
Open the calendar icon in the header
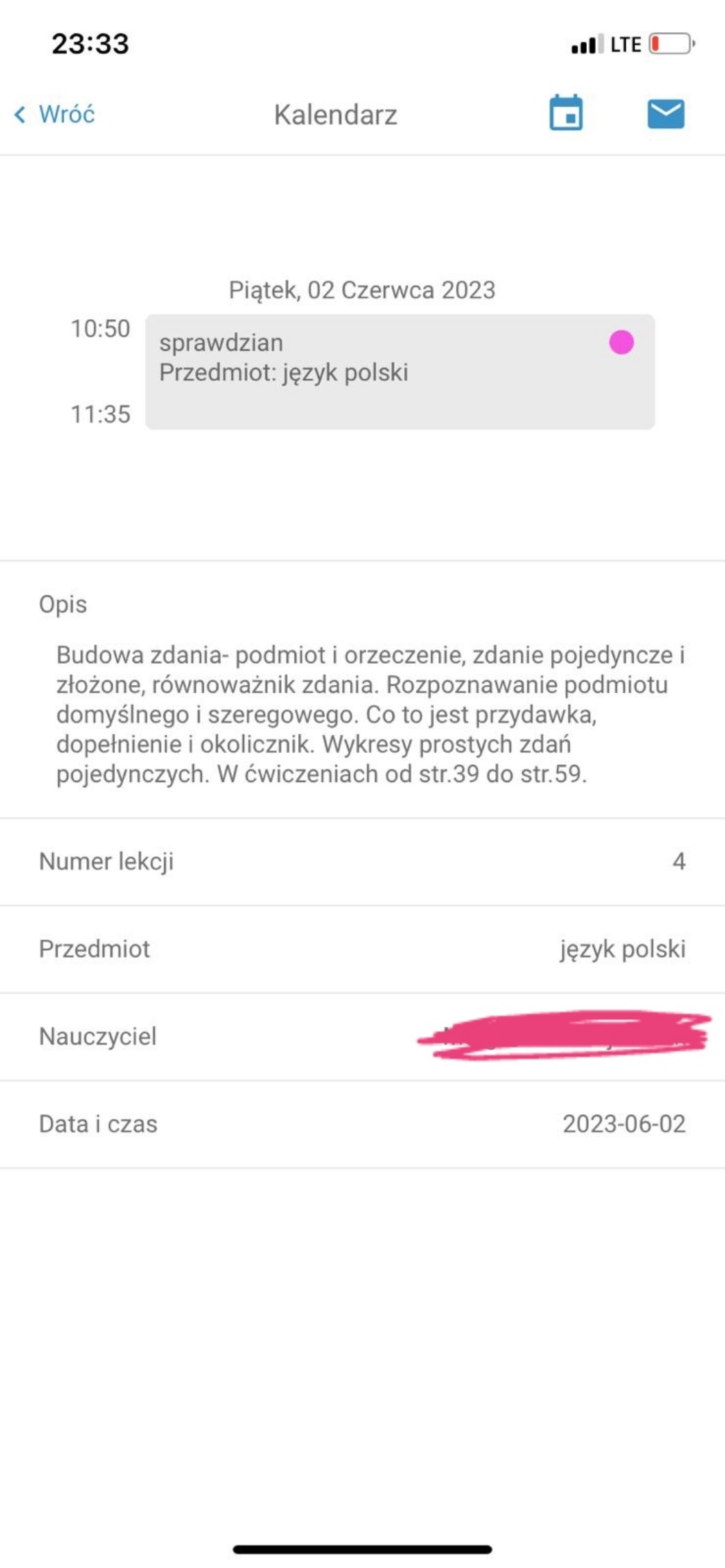click(566, 113)
